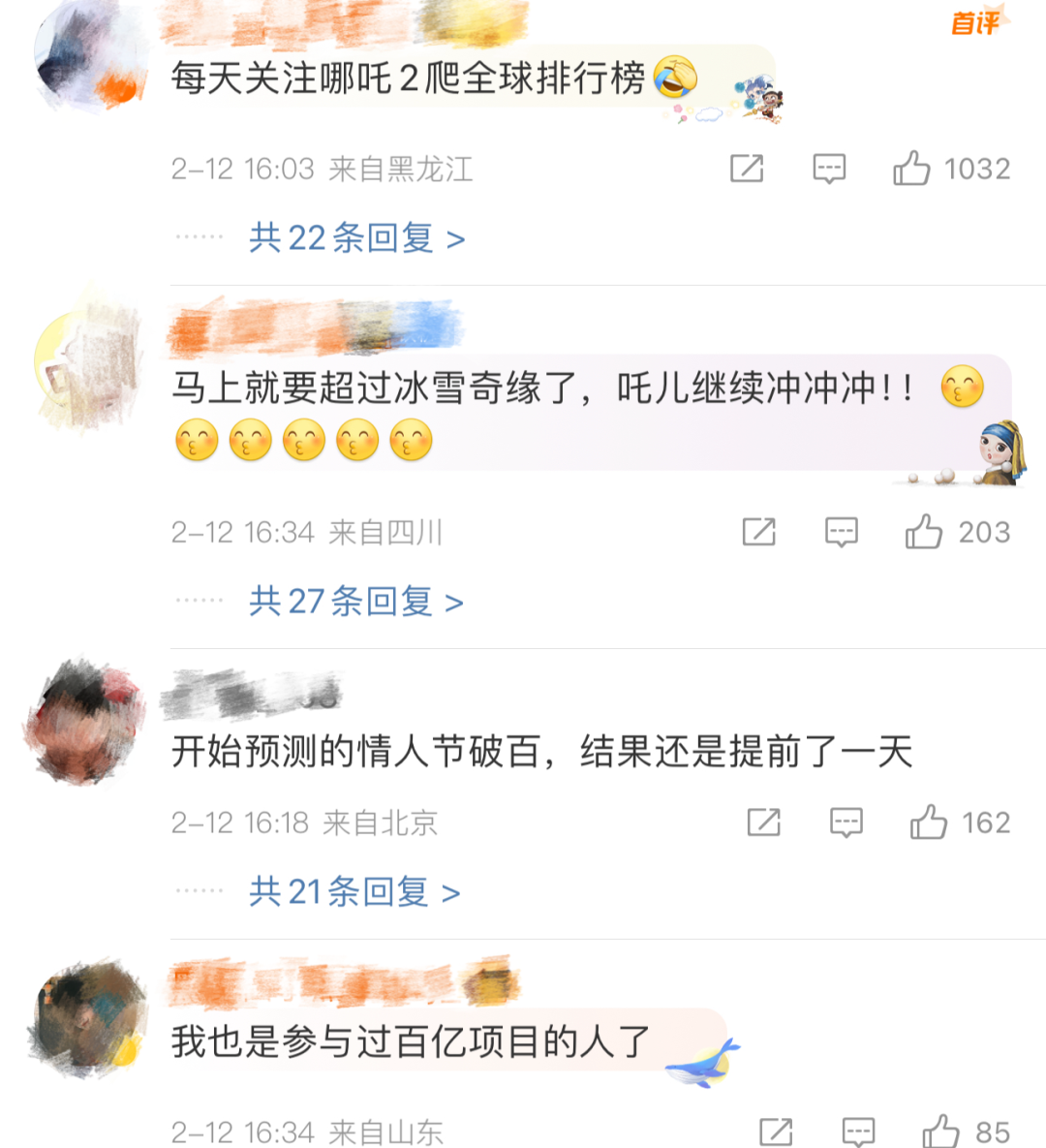Reply to the 哪吒2爬全球排行榜 comment
Viewport: 1046px width, 1148px height.
(x=829, y=169)
